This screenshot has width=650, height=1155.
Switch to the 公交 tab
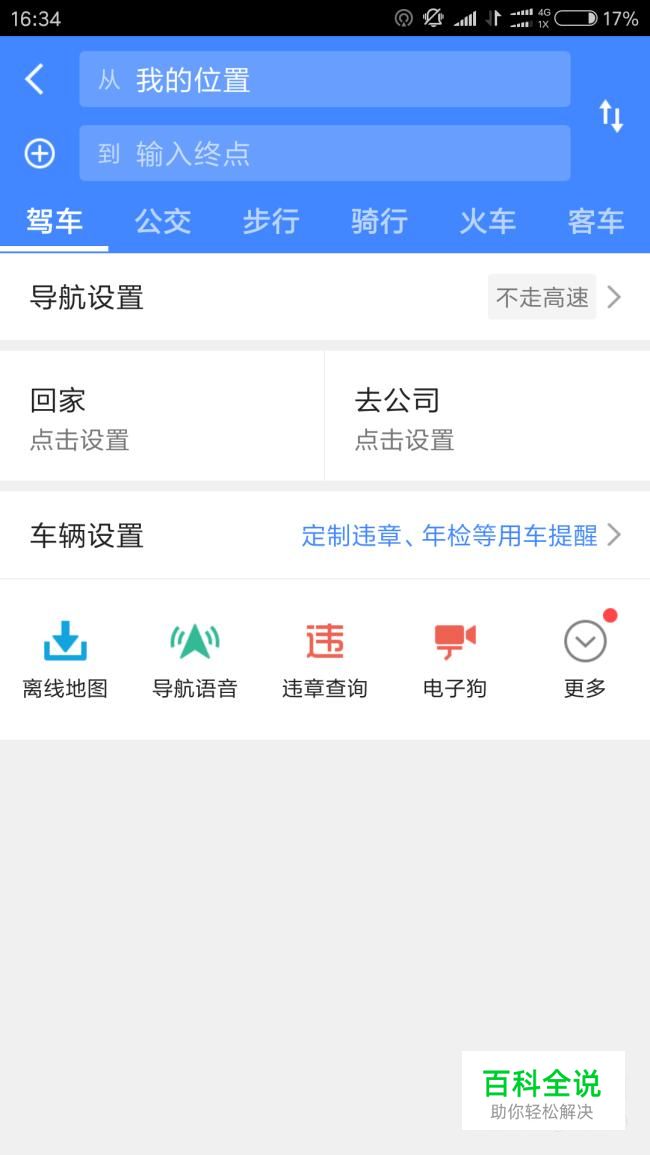163,221
